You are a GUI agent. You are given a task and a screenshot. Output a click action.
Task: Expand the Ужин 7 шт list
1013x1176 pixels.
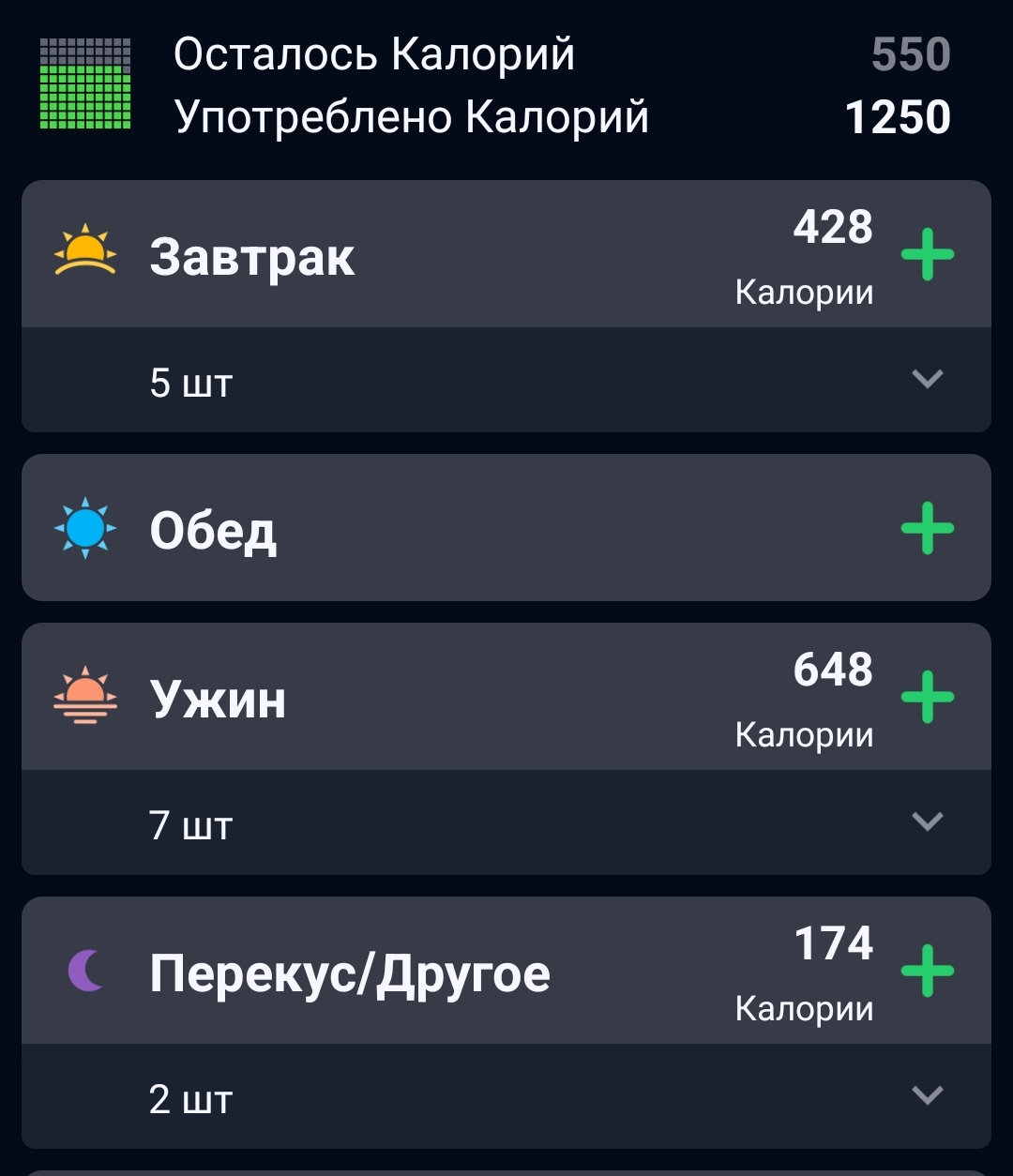927,822
